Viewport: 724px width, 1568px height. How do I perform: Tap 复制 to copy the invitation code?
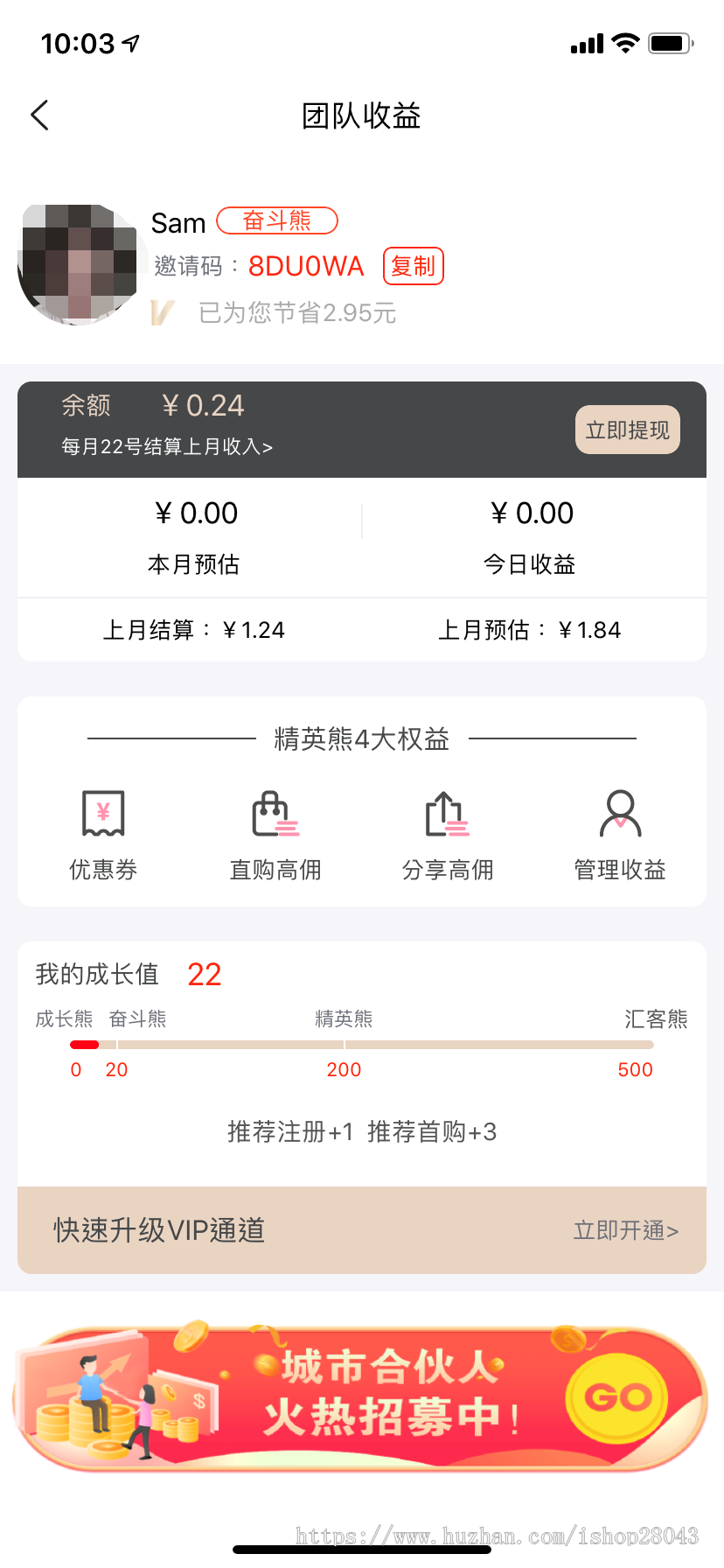pos(413,266)
